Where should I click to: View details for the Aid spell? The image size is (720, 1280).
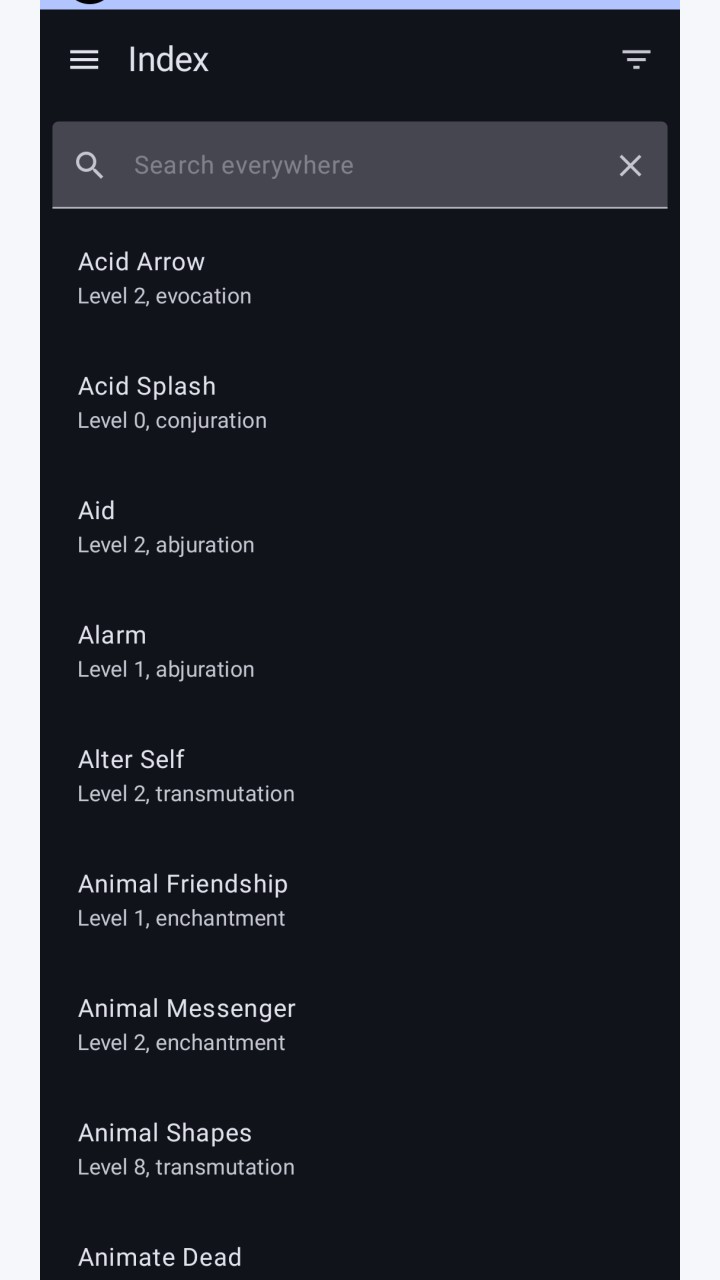[360, 527]
